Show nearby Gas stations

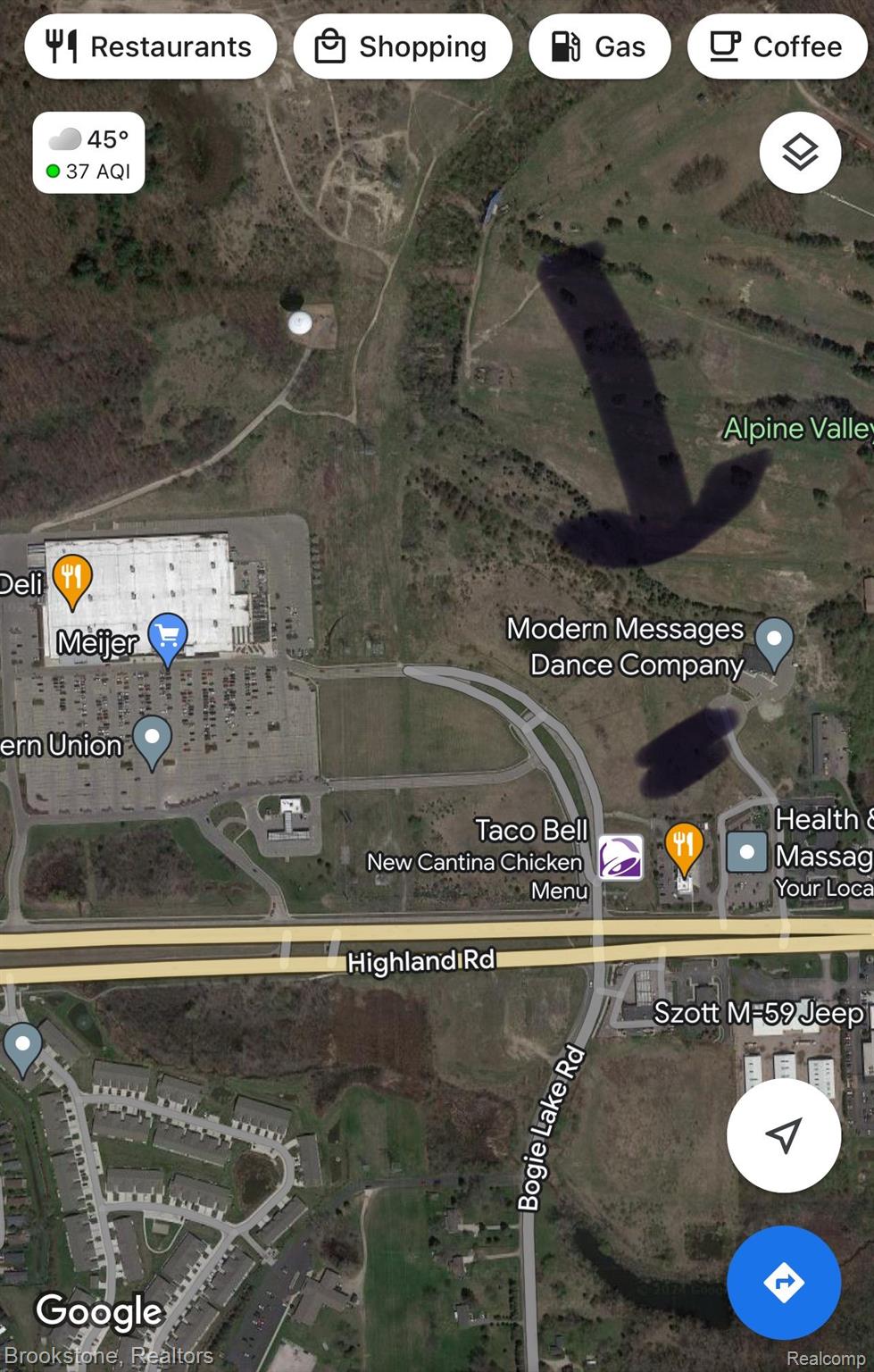pyautogui.click(x=599, y=46)
